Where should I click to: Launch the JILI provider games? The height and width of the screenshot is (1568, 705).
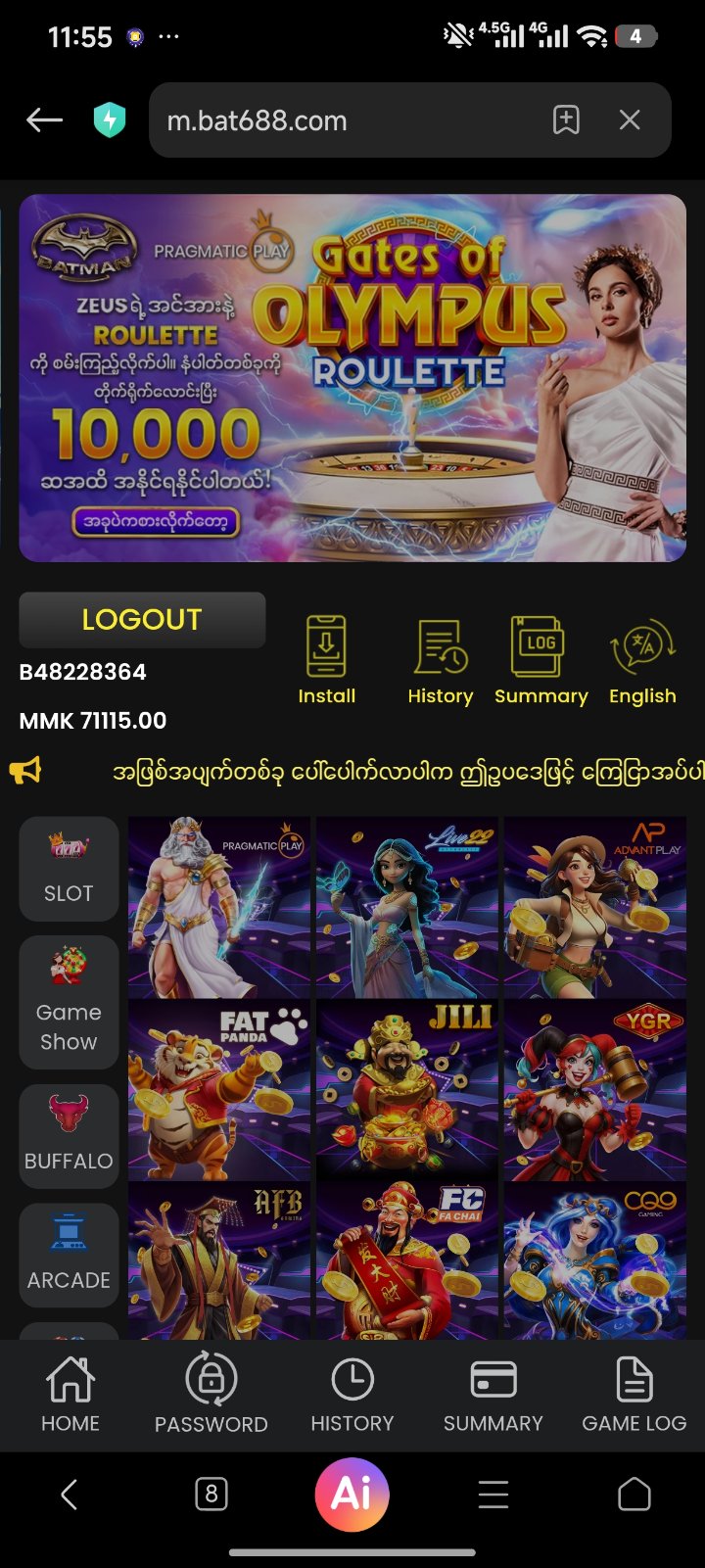pyautogui.click(x=406, y=1089)
